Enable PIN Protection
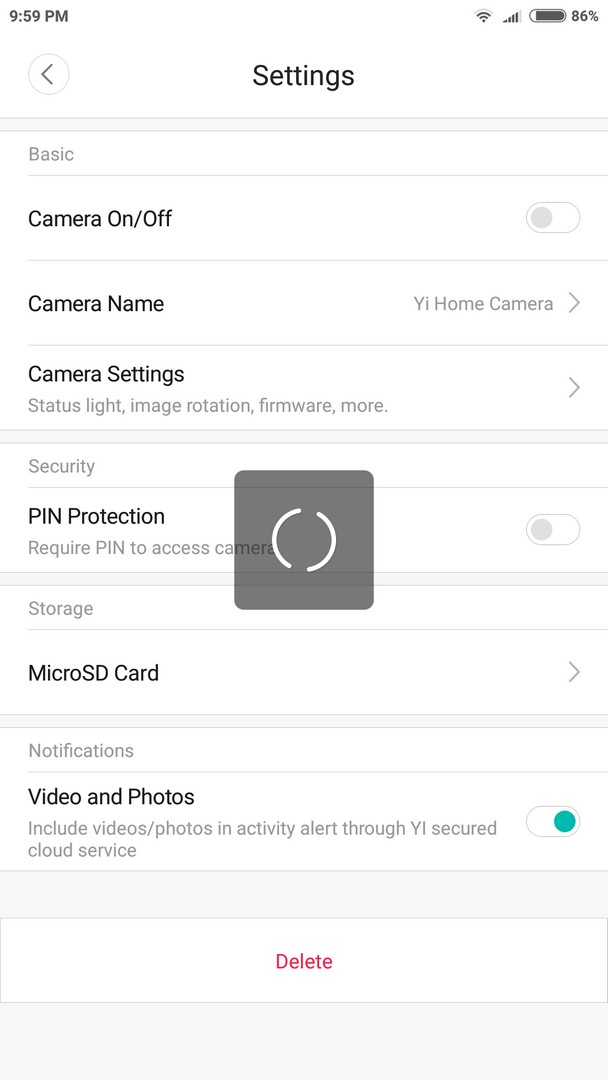Viewport: 608px width, 1080px height. (553, 530)
